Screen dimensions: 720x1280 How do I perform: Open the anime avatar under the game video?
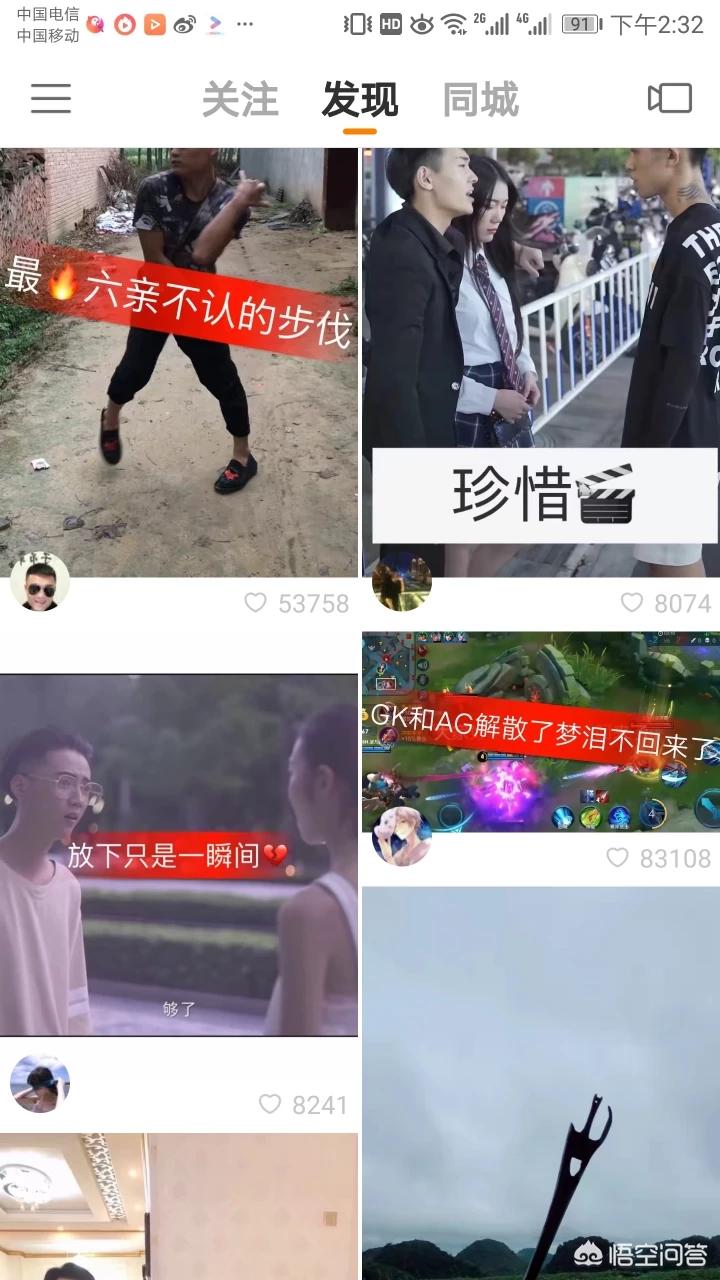point(402,836)
